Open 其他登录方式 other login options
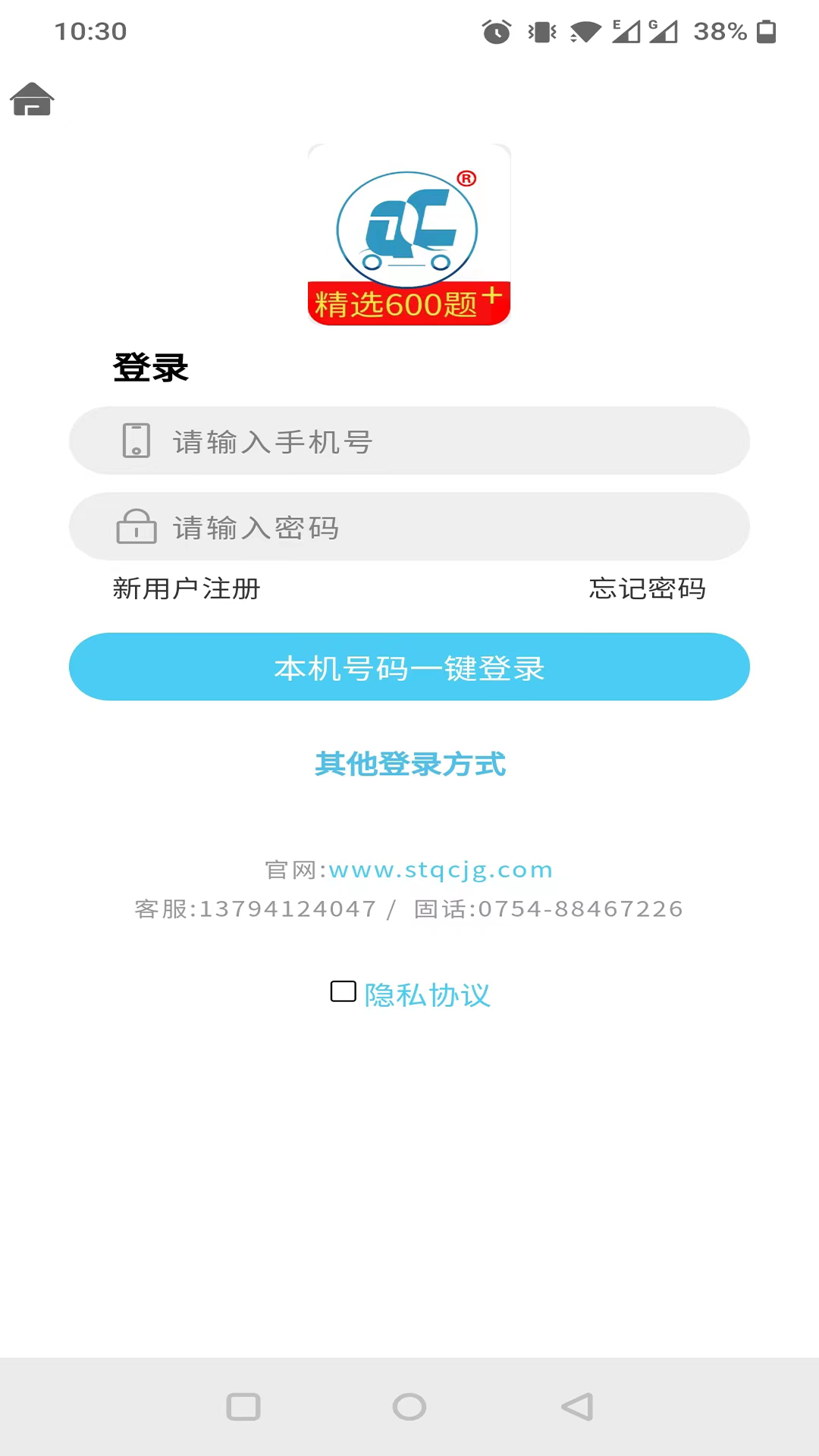819x1456 pixels. (x=409, y=764)
